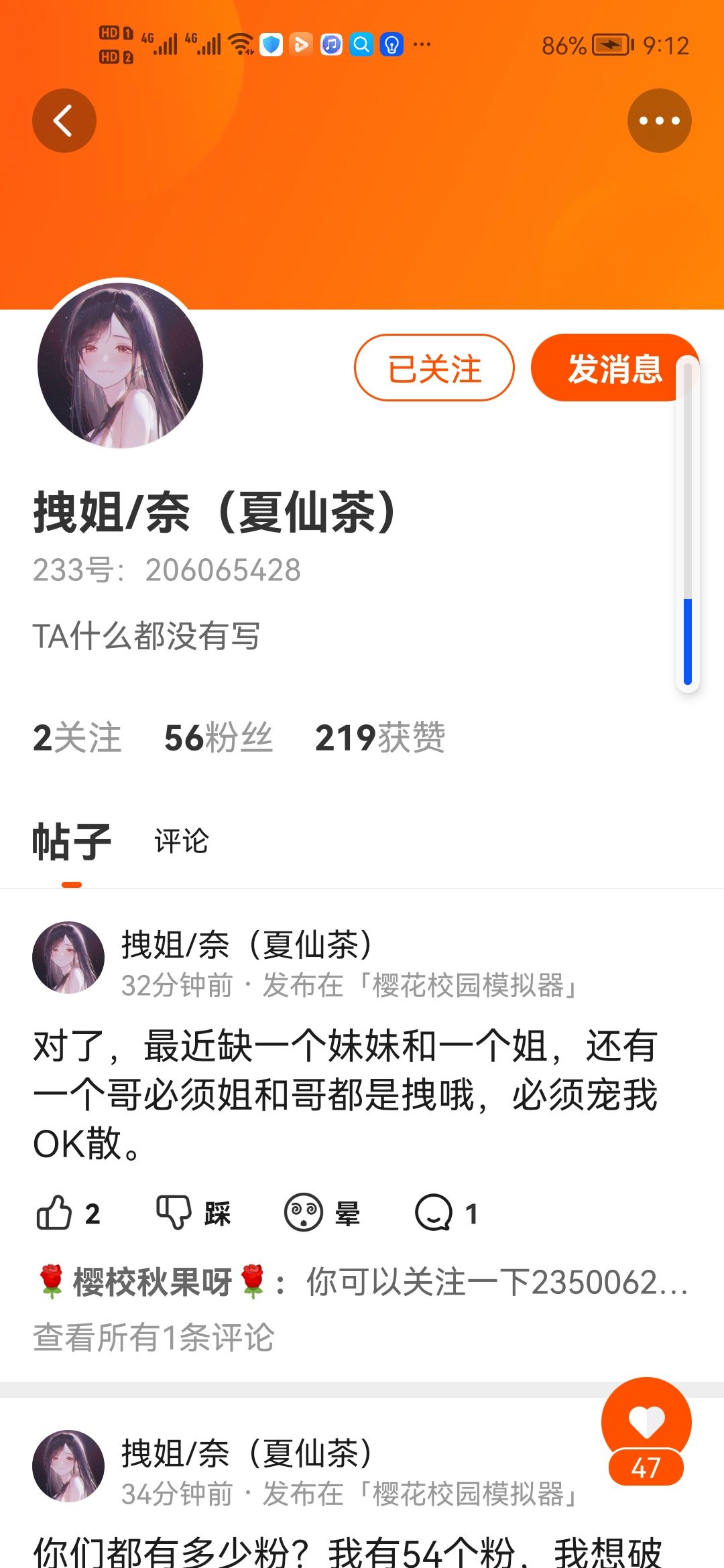
Task: Like the post from 32分钟前
Action: tap(68, 1214)
